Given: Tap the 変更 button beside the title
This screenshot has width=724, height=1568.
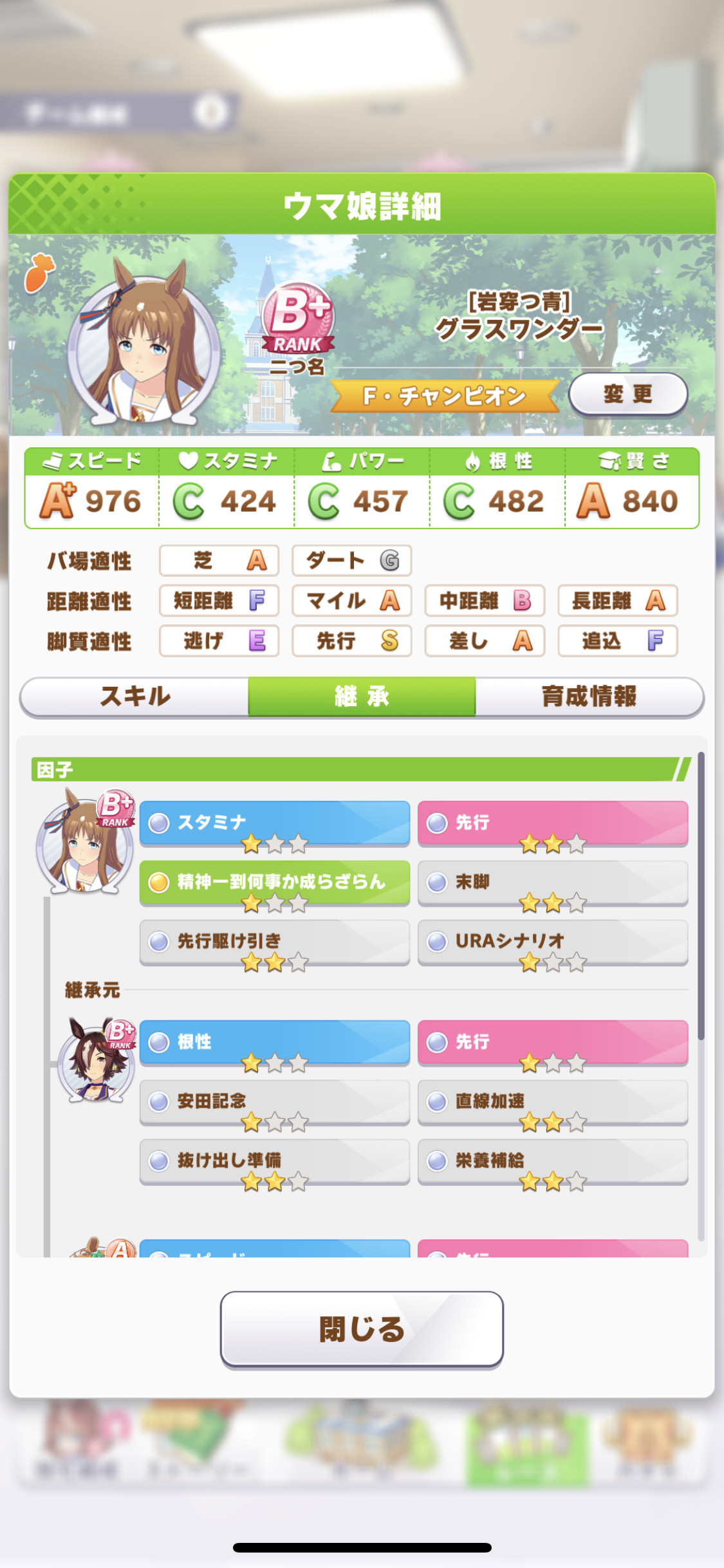Looking at the screenshot, I should coord(628,394).
